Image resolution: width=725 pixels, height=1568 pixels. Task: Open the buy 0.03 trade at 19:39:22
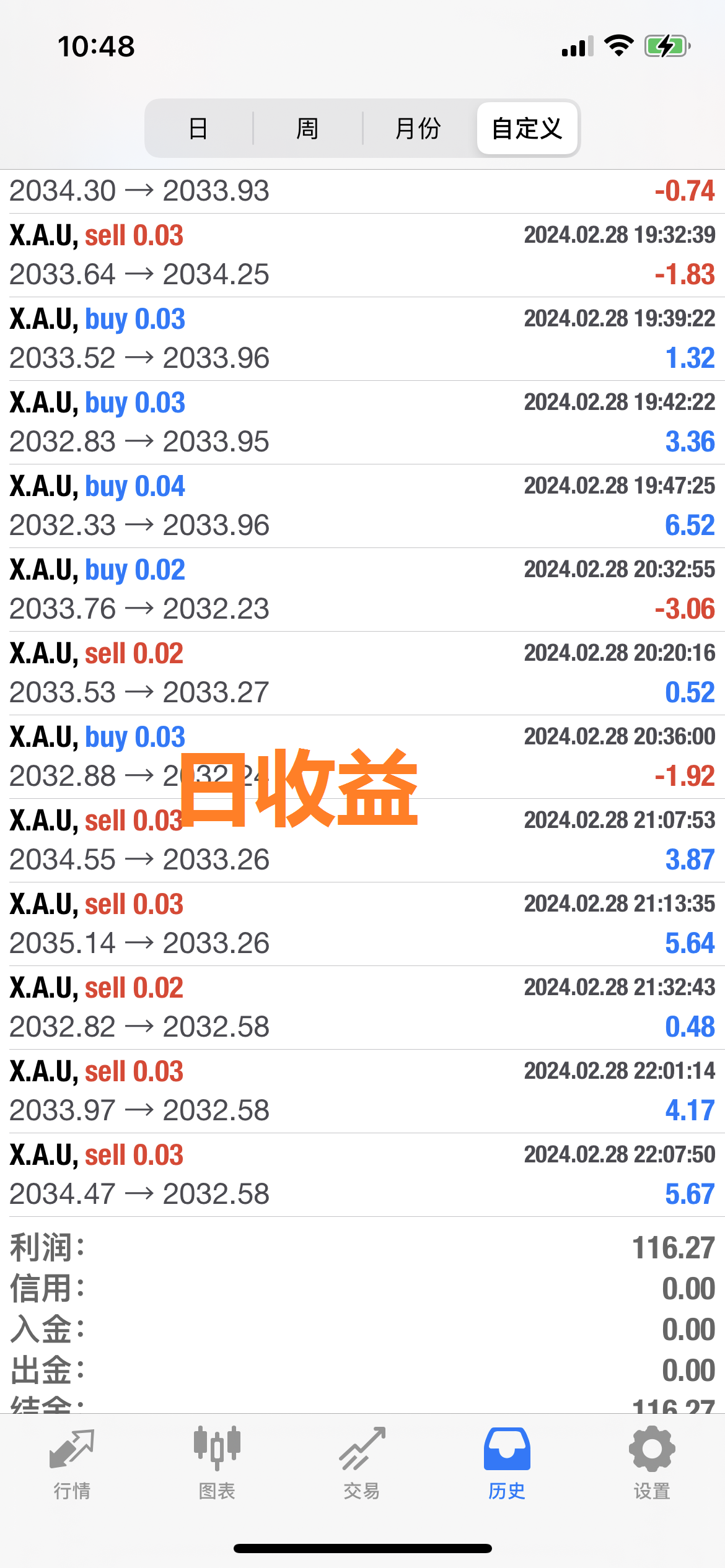[x=362, y=339]
